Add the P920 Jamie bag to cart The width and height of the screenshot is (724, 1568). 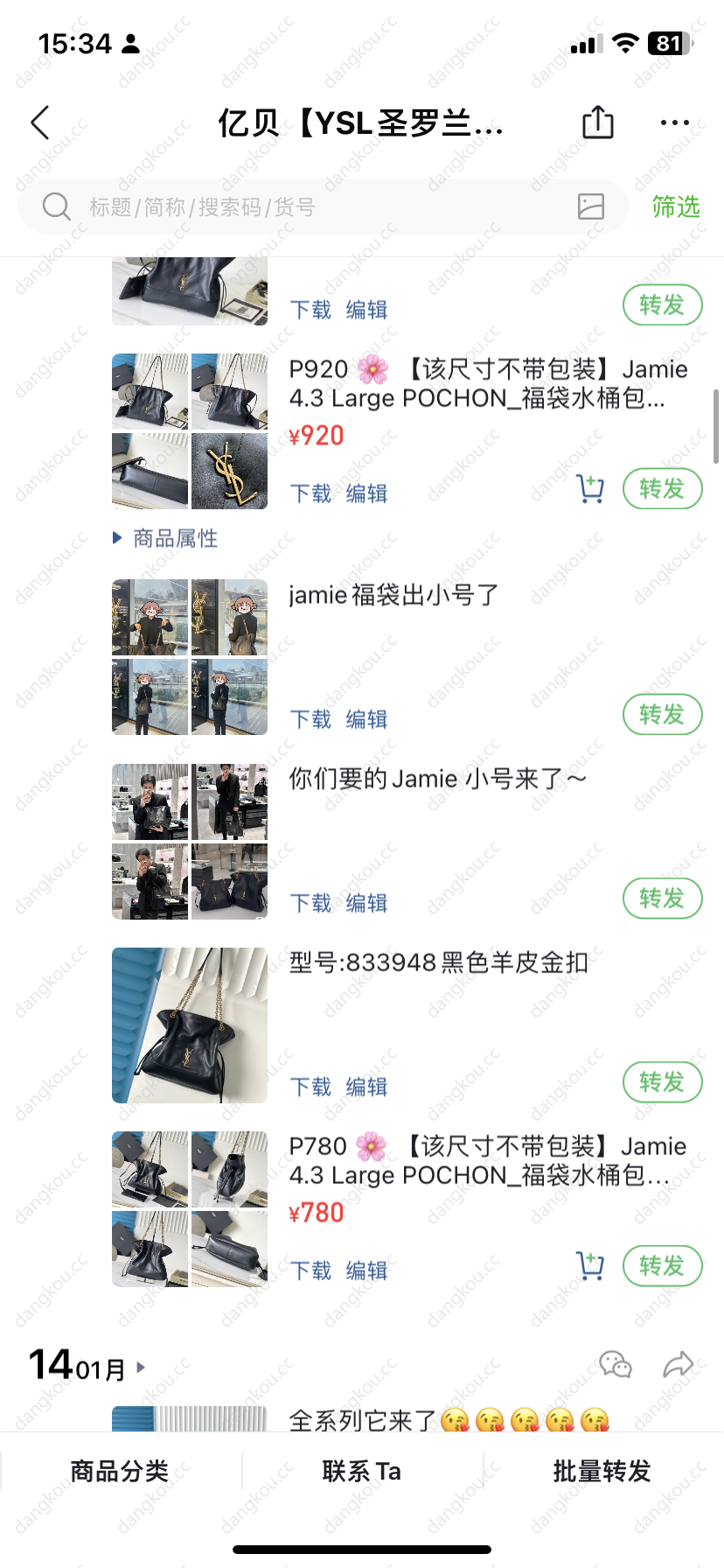(590, 489)
